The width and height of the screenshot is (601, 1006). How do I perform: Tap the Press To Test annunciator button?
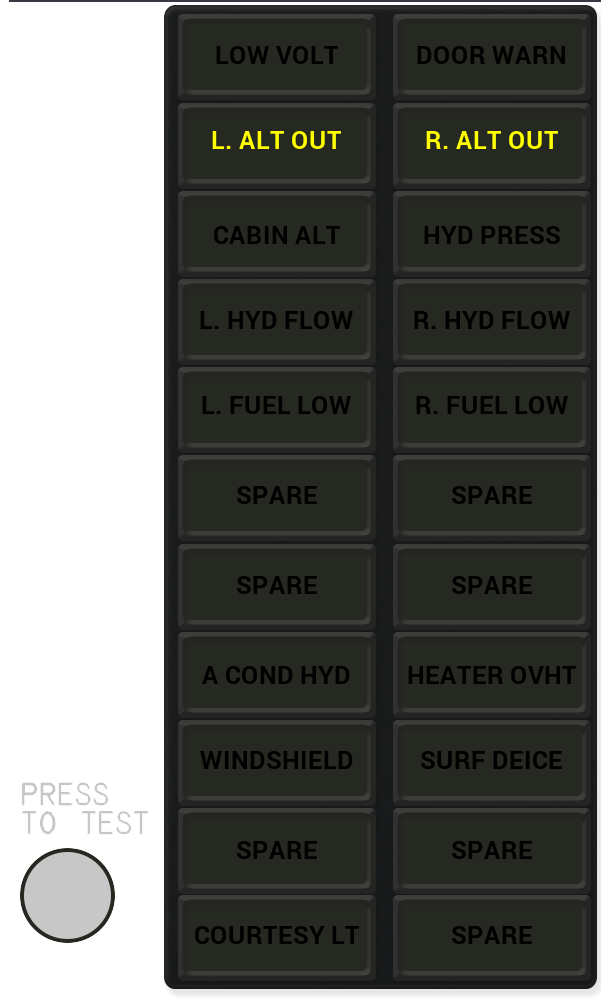67,895
